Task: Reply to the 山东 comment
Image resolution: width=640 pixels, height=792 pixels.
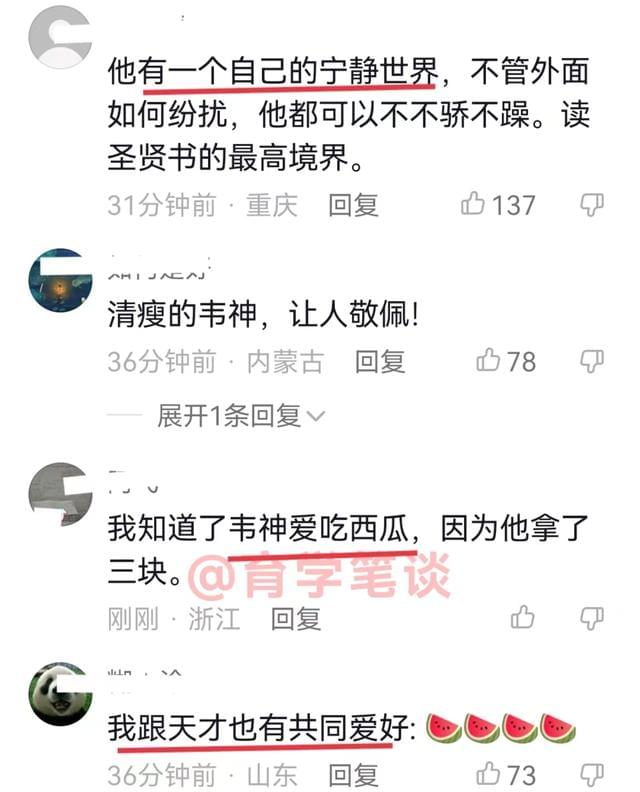Action: (353, 773)
